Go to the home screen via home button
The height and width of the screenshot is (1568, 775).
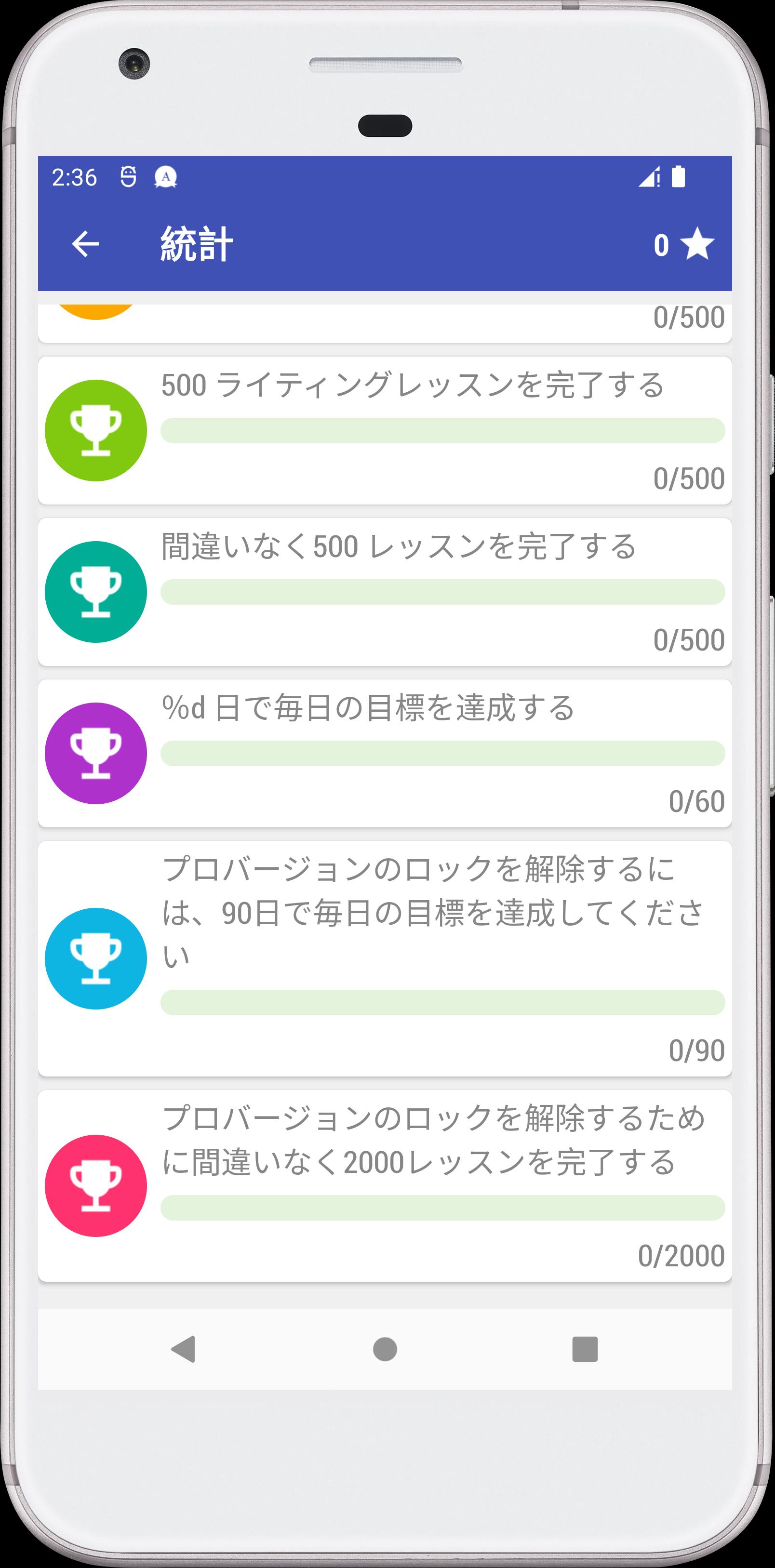coord(385,1350)
